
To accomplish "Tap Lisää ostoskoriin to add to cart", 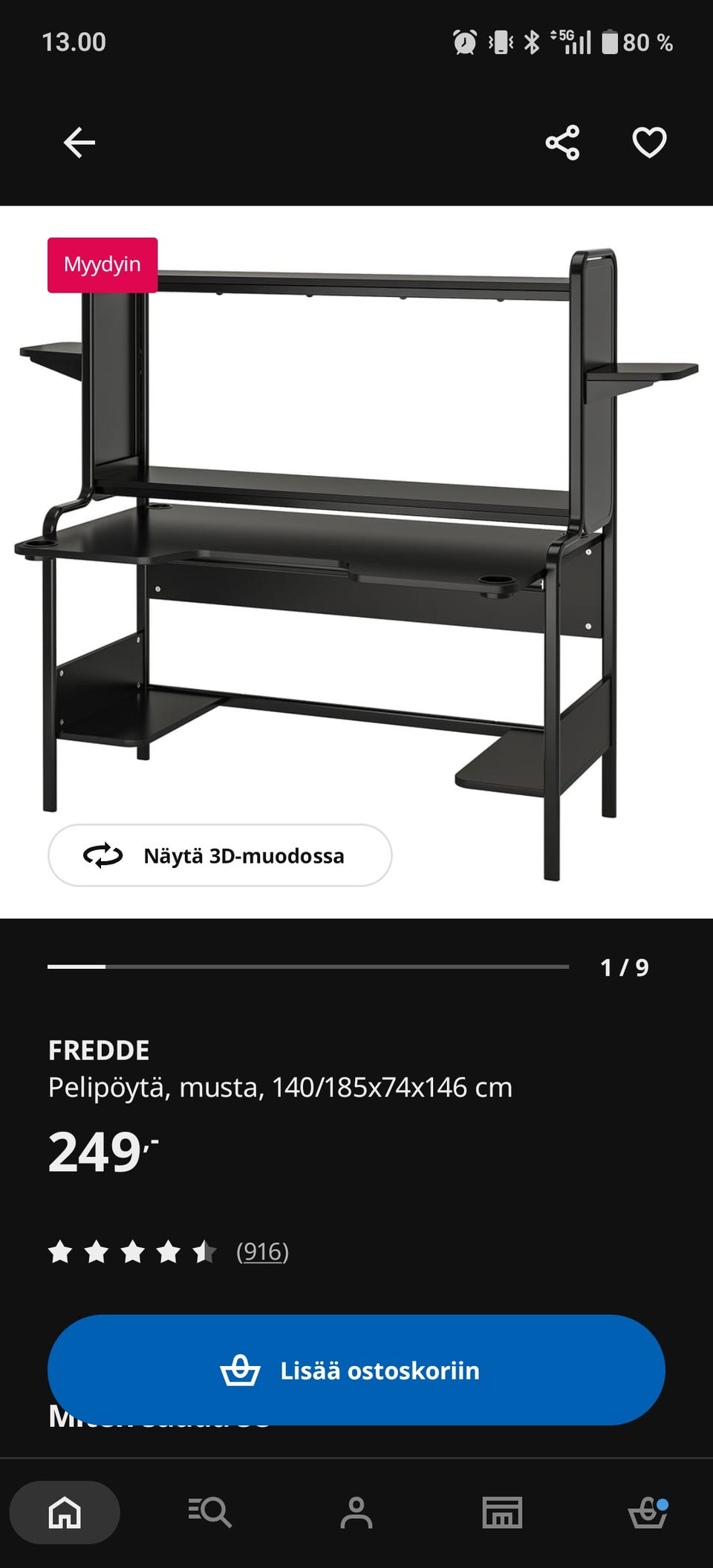I will (356, 1370).
